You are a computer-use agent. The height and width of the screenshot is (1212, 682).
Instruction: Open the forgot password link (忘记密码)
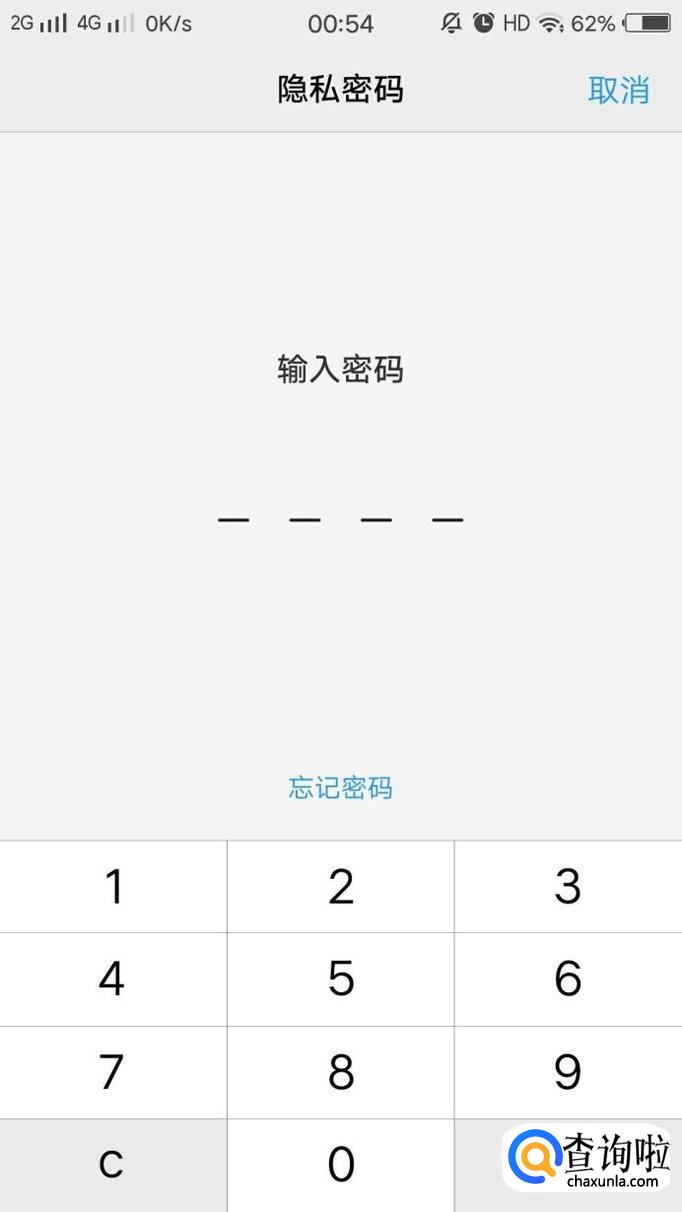[x=340, y=788]
